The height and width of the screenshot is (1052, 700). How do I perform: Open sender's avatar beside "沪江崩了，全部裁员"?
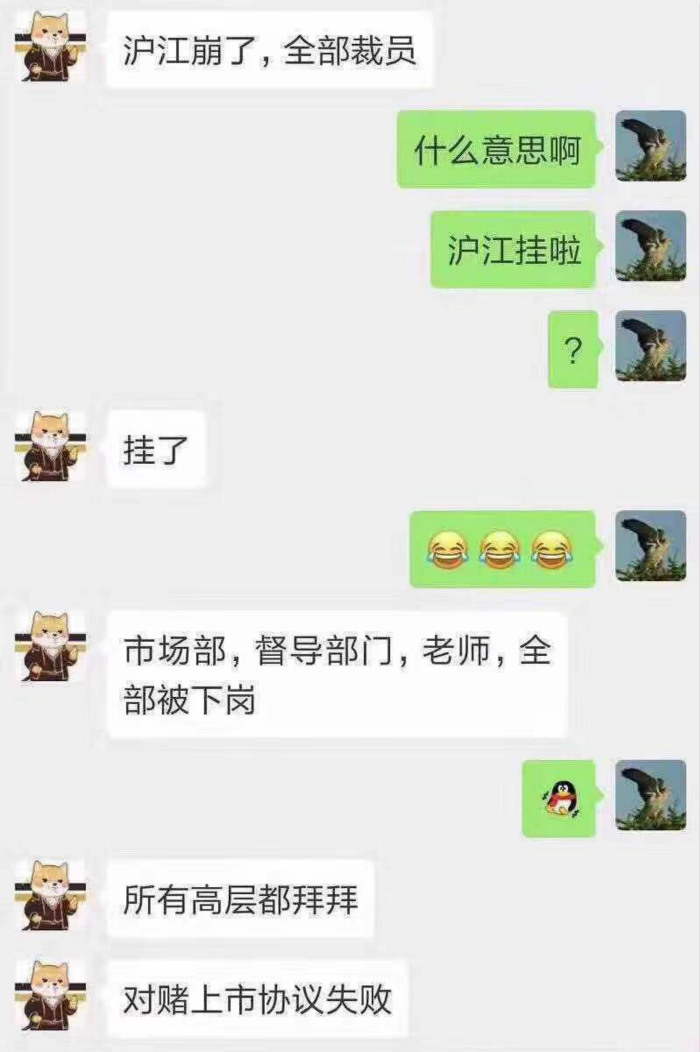tap(50, 47)
